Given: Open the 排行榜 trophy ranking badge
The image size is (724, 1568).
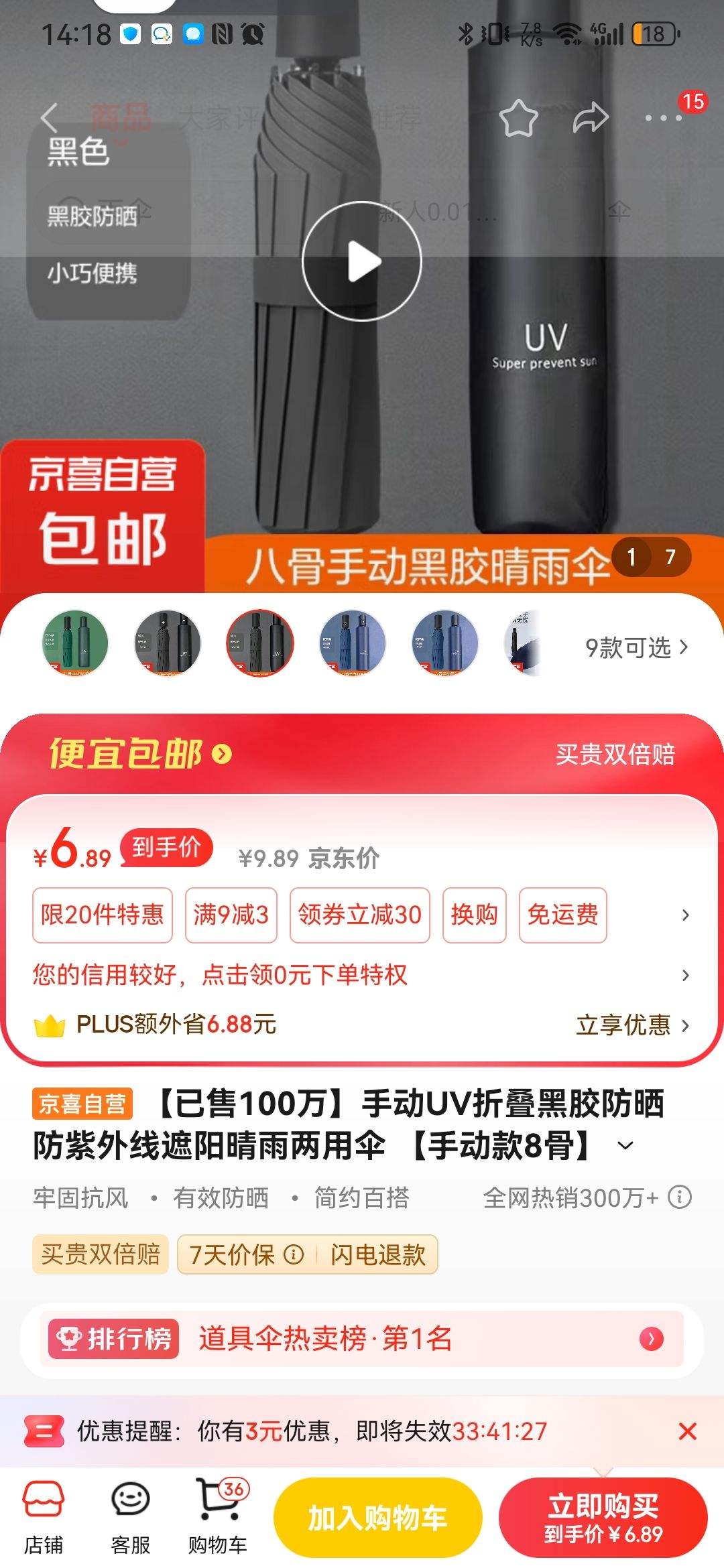Looking at the screenshot, I should pyautogui.click(x=114, y=1340).
